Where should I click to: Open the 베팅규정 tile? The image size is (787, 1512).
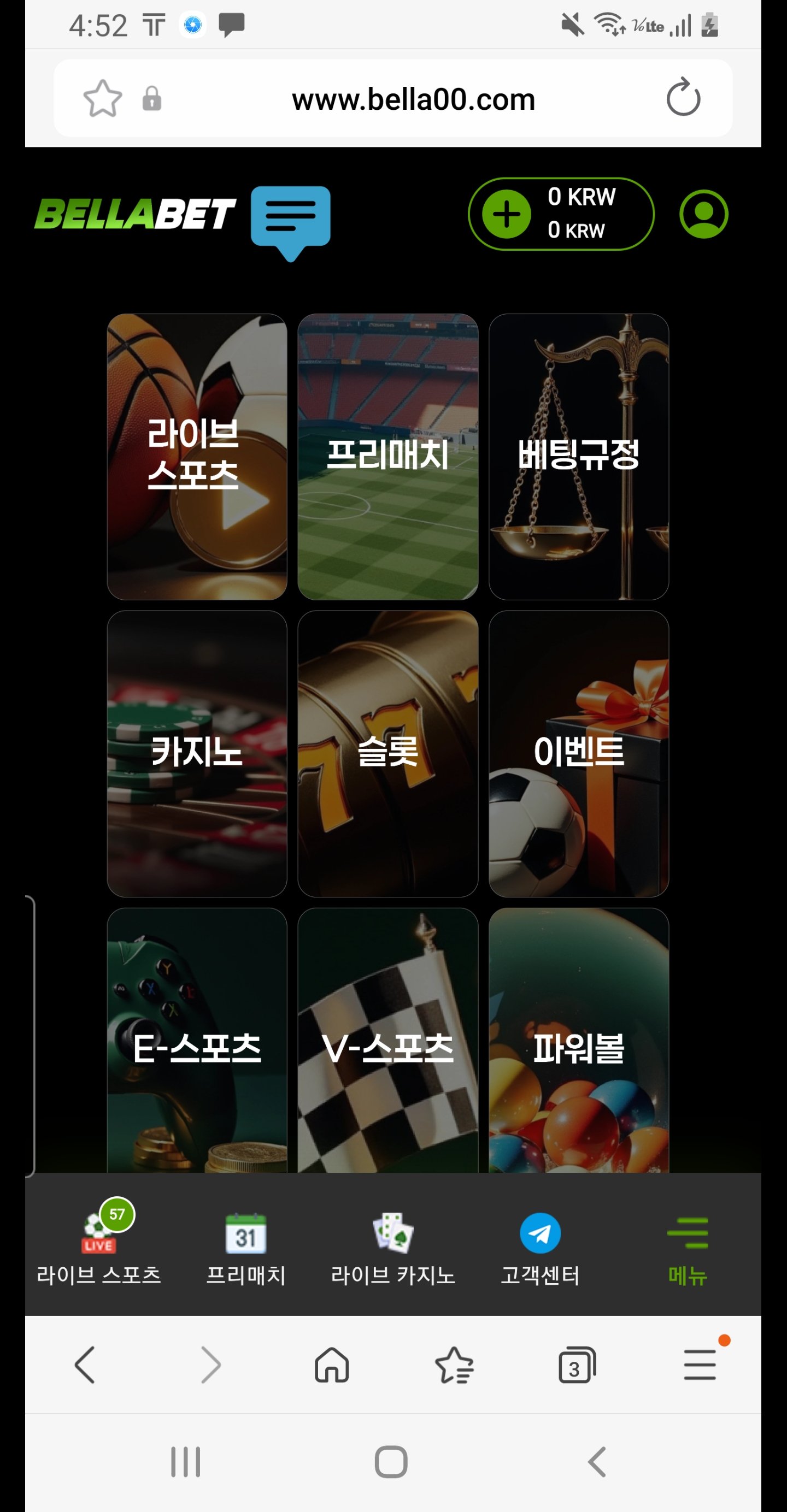579,457
